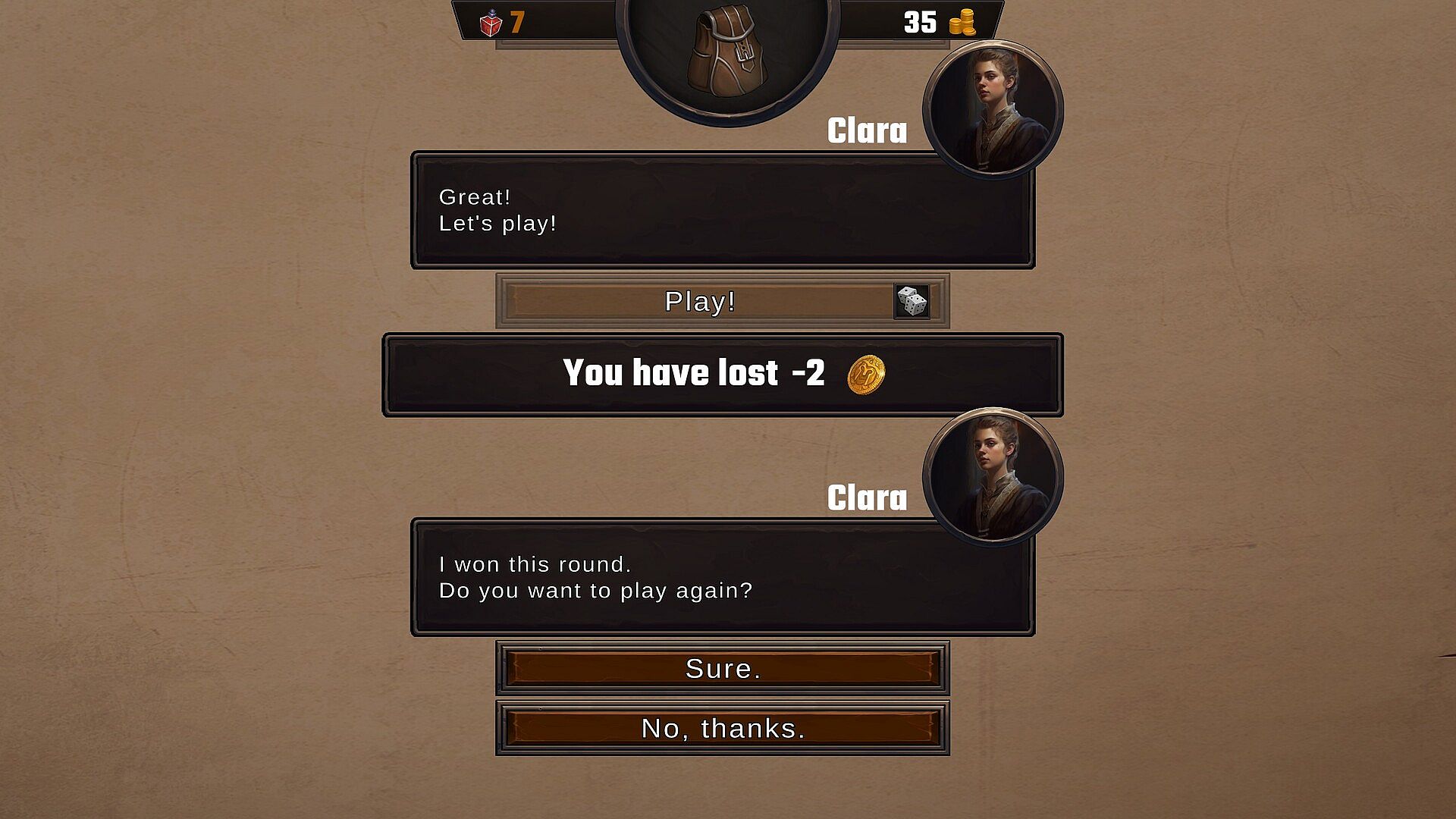Decline with 'No, thanks.'
Image resolution: width=1456 pixels, height=819 pixels.
tap(722, 728)
